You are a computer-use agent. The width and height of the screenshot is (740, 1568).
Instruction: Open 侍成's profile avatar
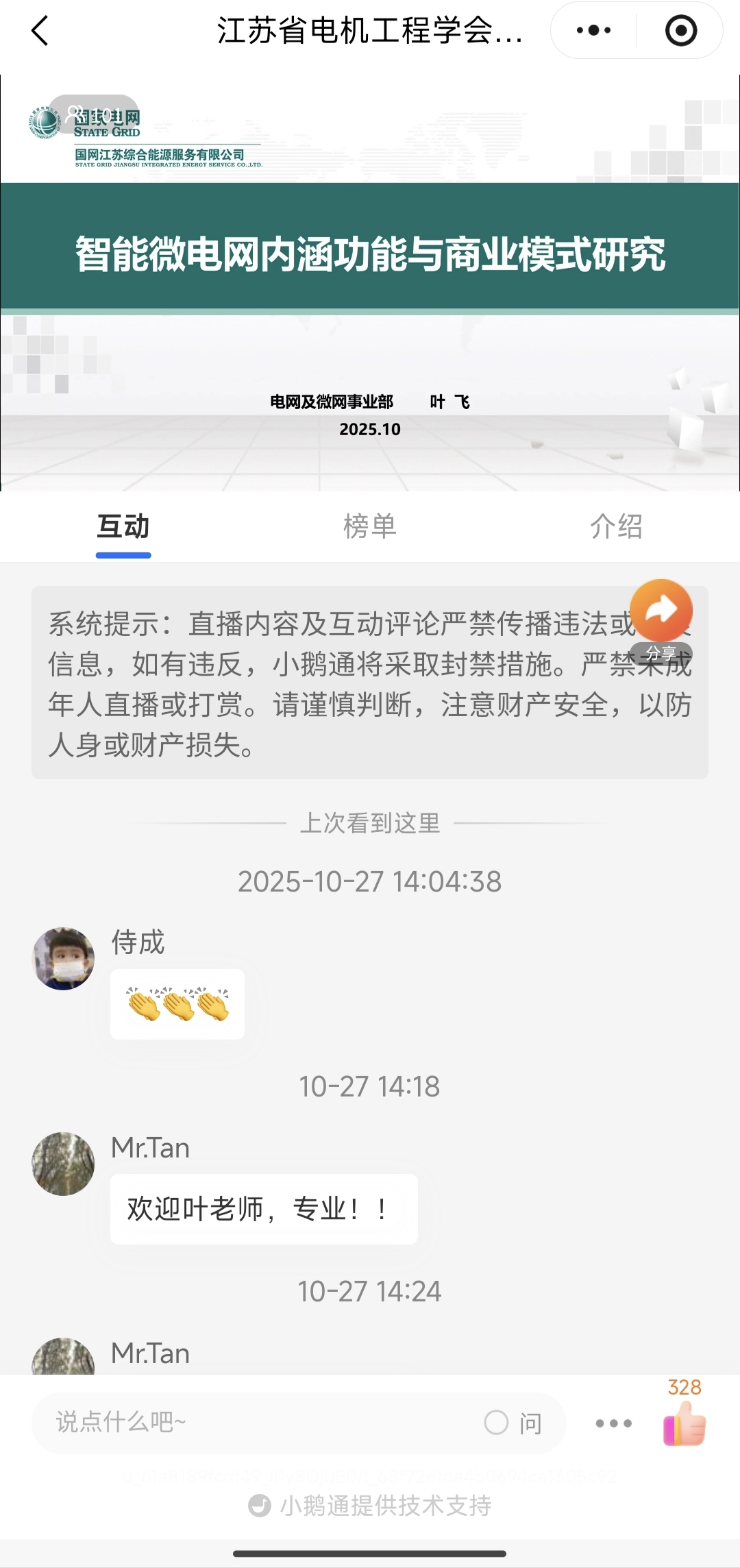tap(64, 959)
